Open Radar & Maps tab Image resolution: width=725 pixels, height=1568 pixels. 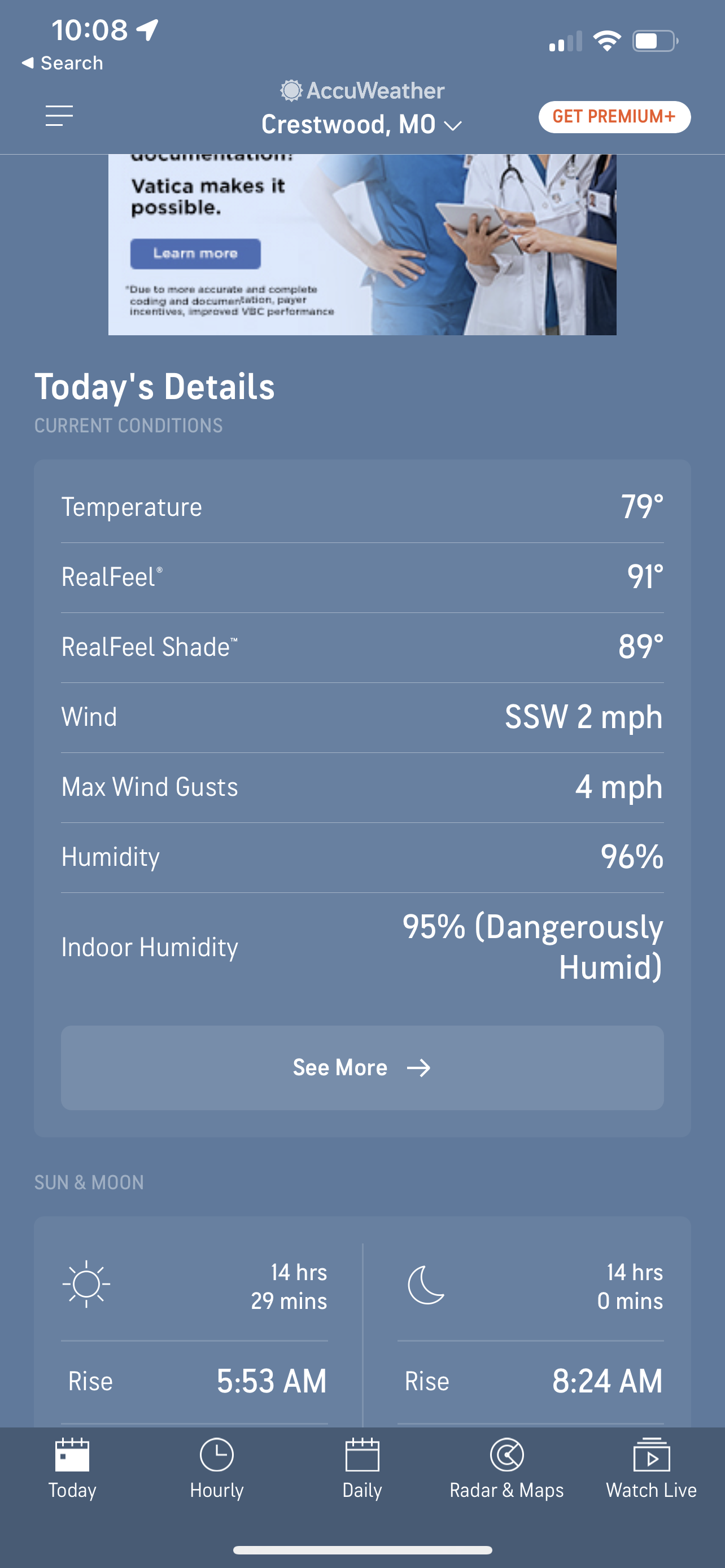[x=506, y=1468]
